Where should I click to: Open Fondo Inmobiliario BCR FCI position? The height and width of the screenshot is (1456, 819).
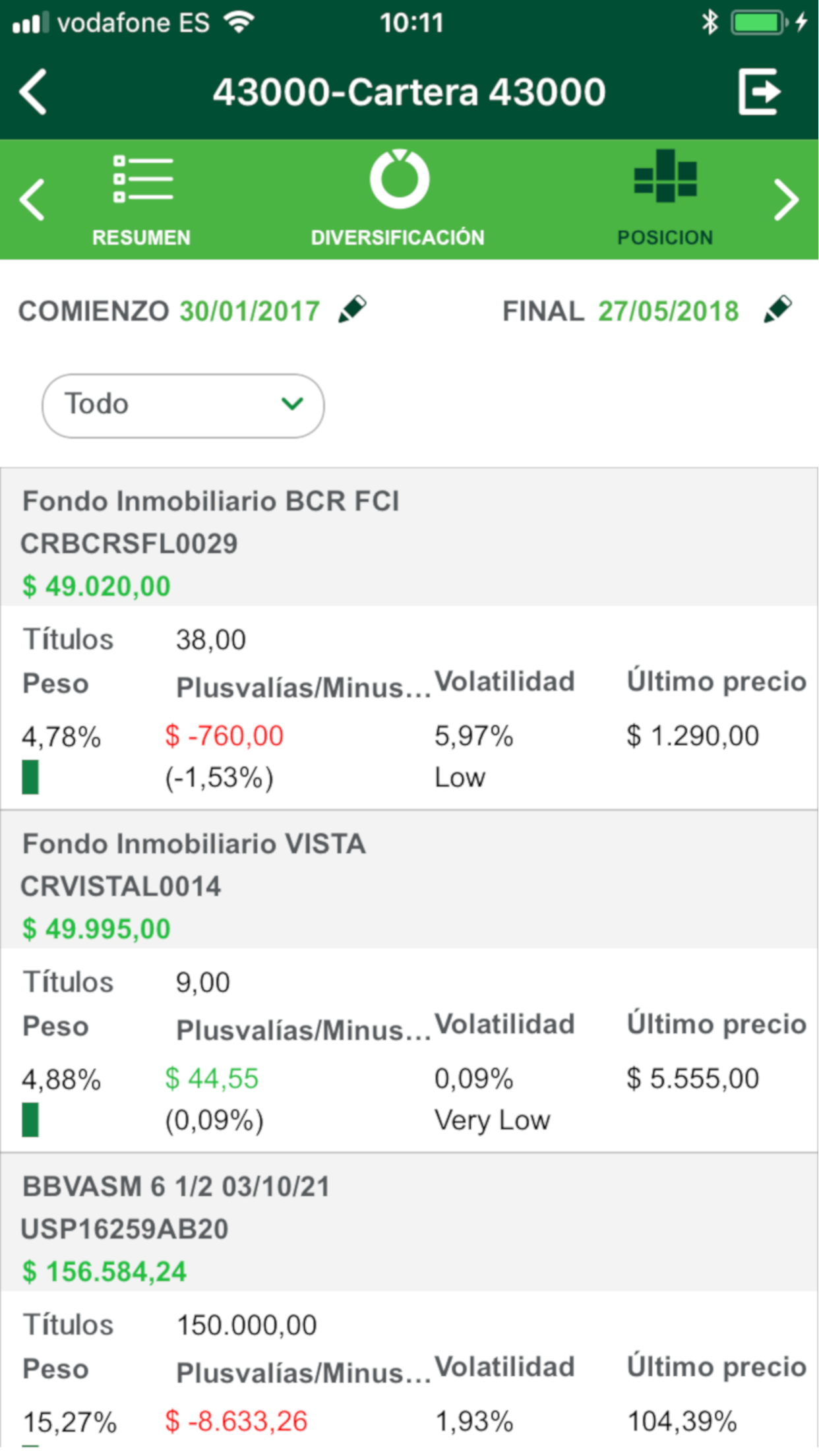point(211,501)
